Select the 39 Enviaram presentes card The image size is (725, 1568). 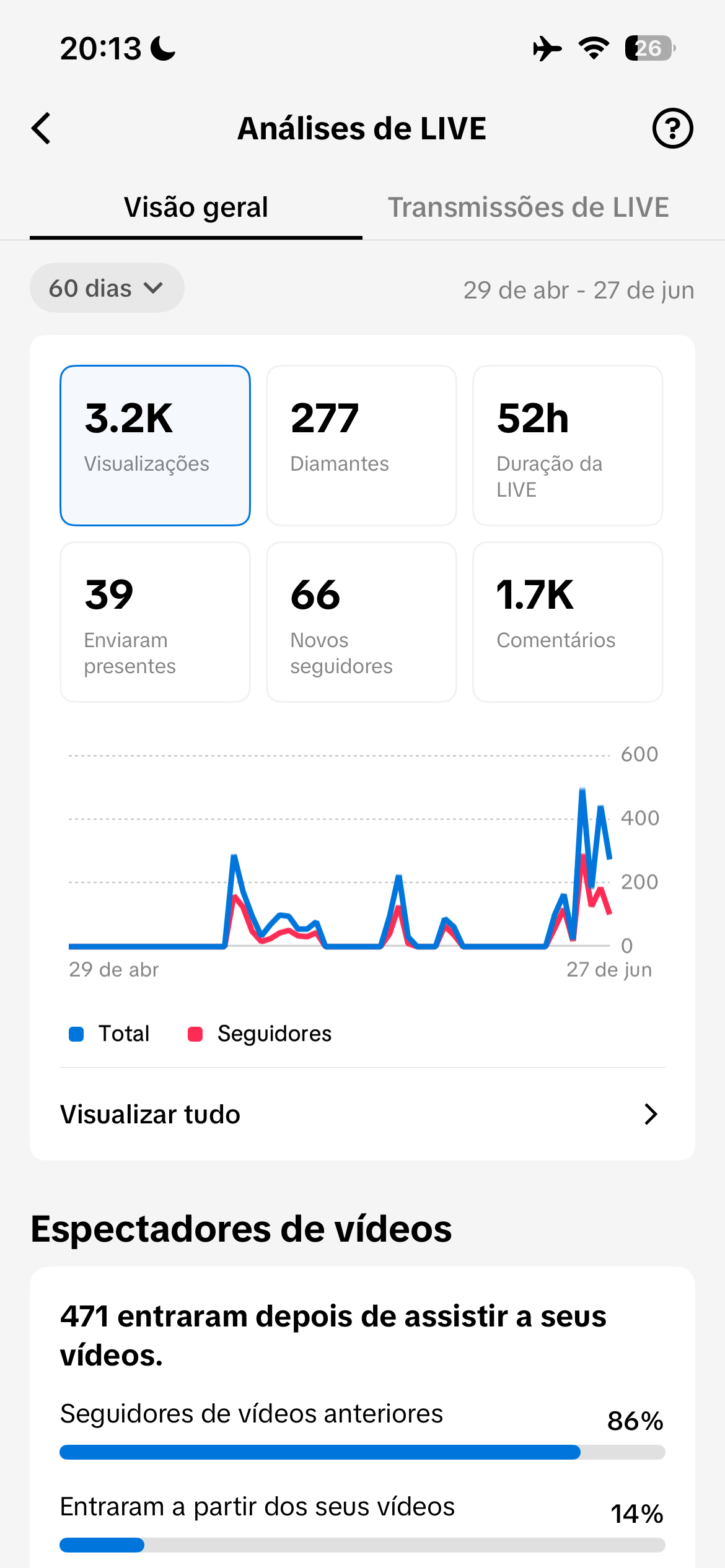[x=155, y=622]
